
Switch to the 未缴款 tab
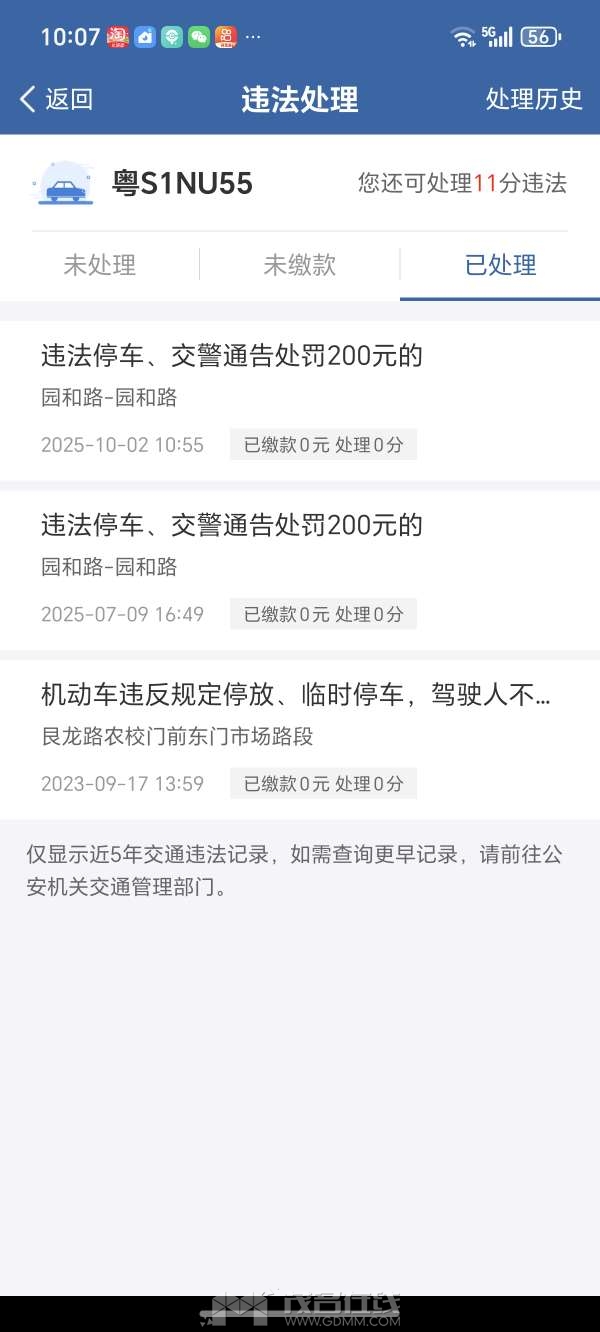tap(299, 265)
